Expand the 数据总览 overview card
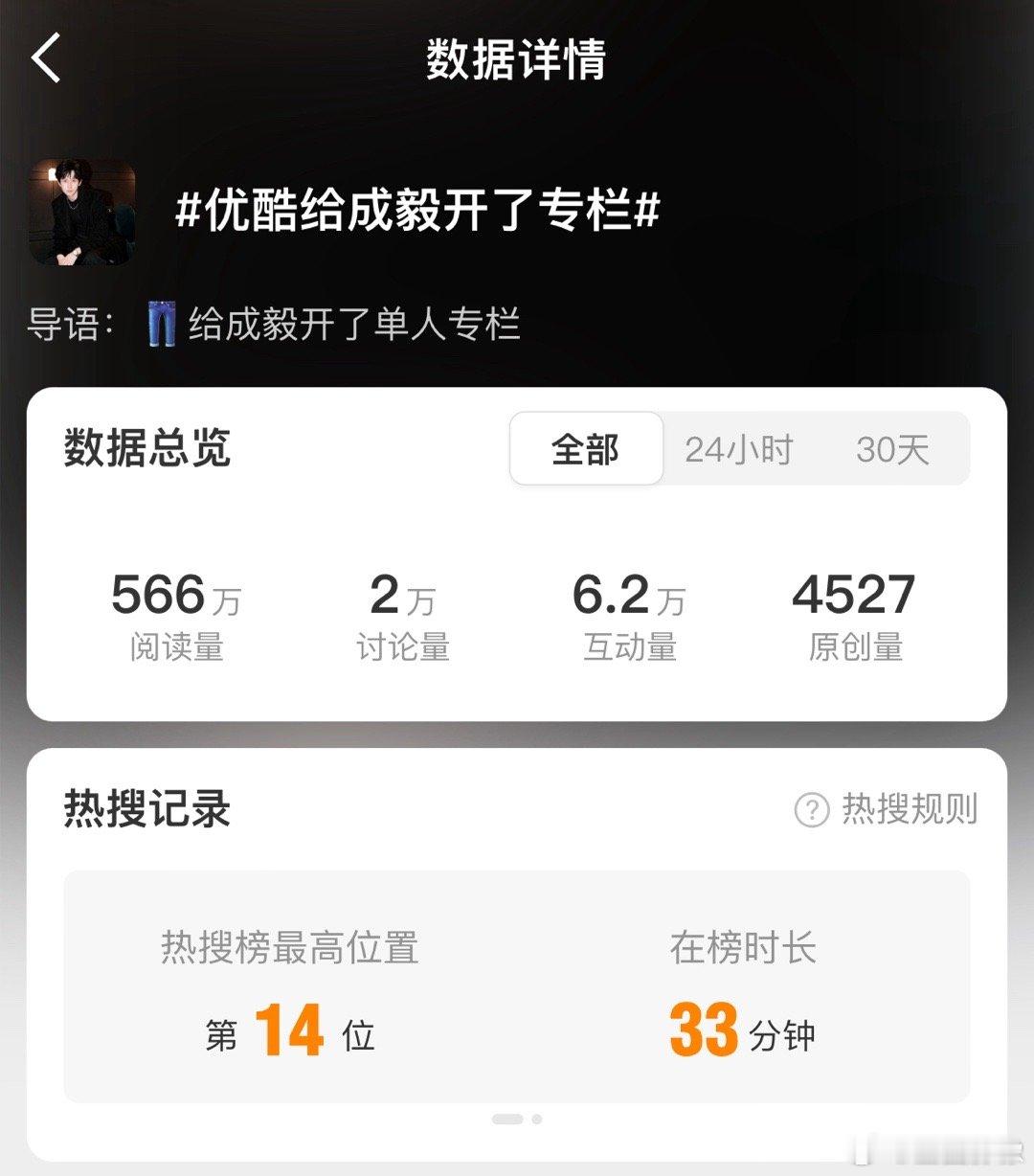The image size is (1034, 1176). [x=146, y=450]
